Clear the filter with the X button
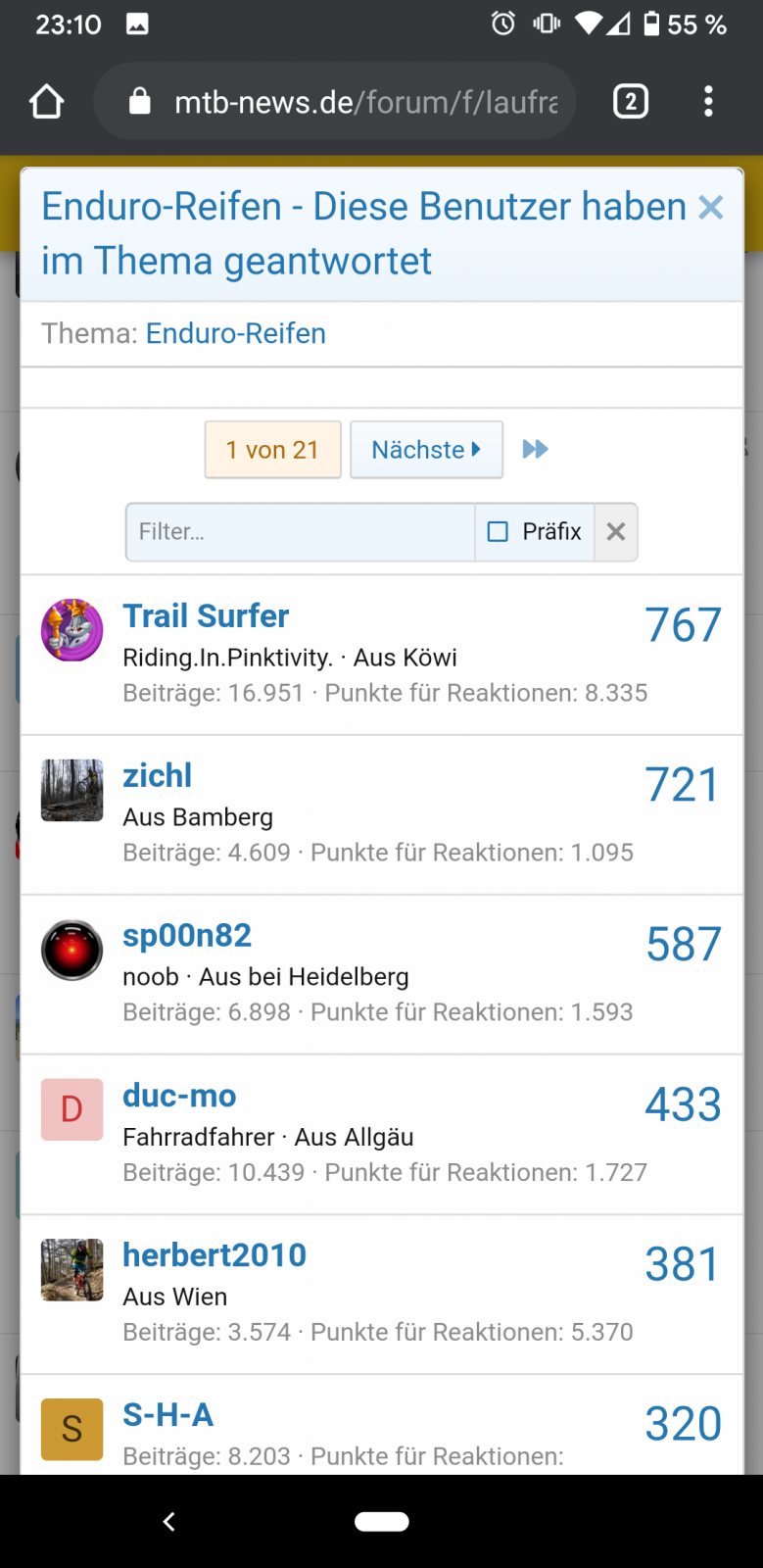 click(616, 532)
